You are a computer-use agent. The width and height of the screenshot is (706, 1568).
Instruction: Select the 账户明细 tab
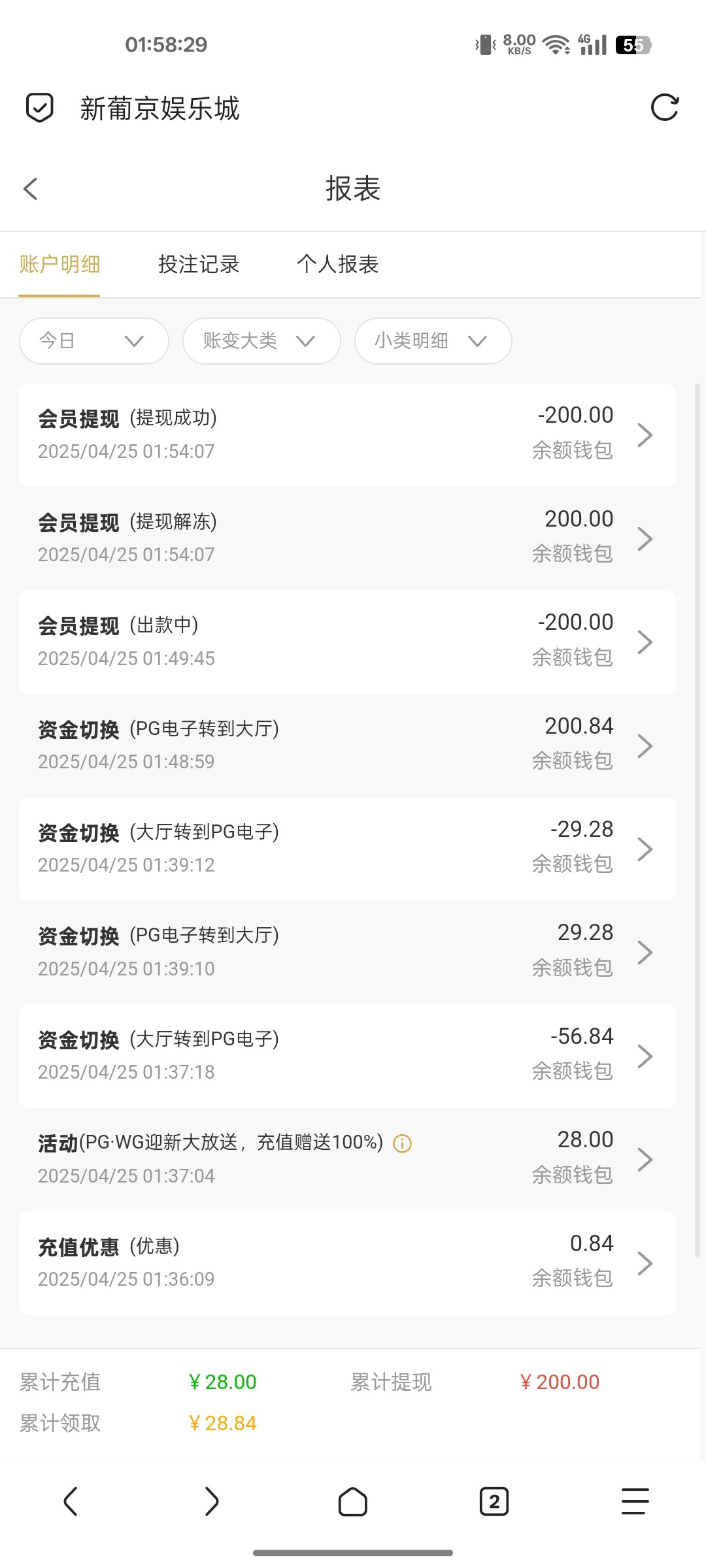[x=59, y=265]
